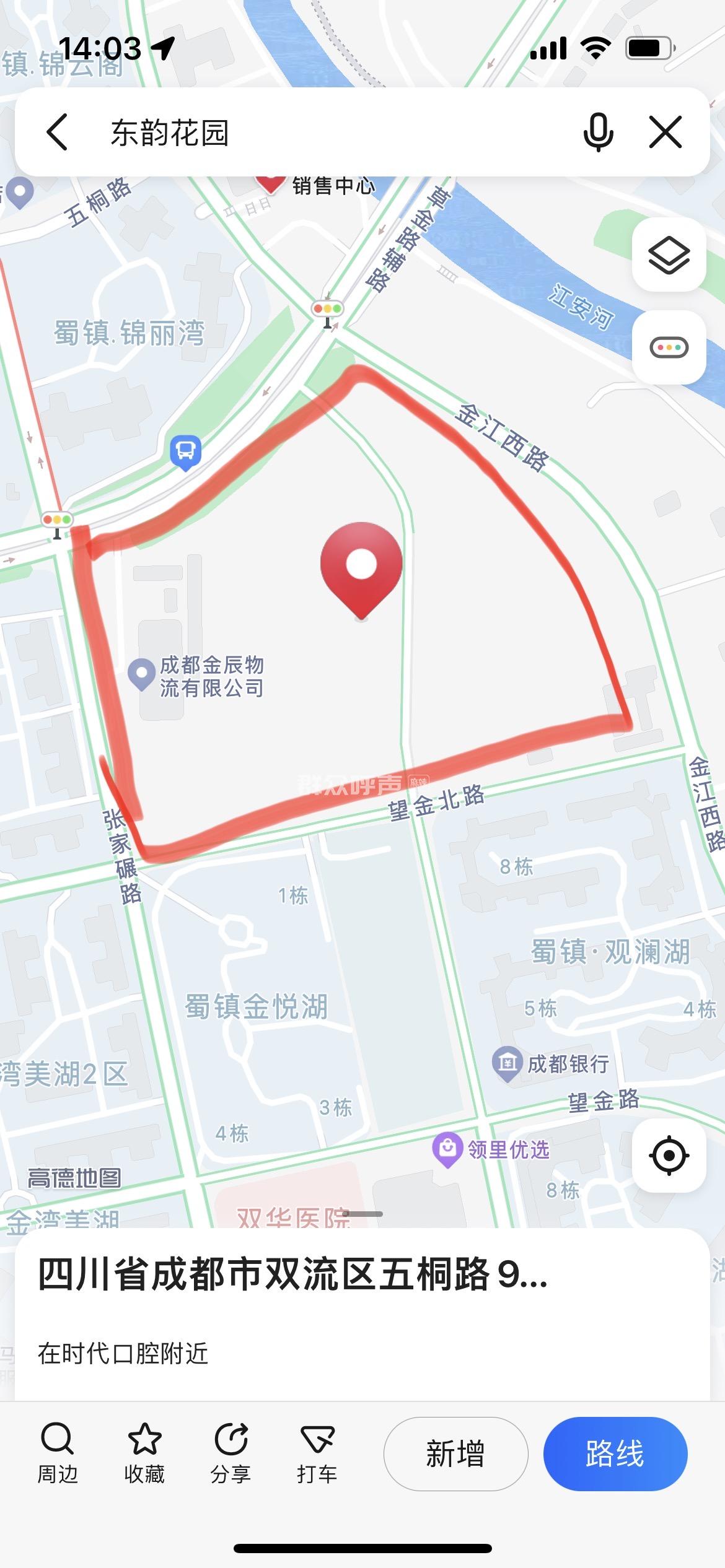The height and width of the screenshot is (1568, 725).
Task: Tap the 东韵花园 search field
Action: (322, 132)
